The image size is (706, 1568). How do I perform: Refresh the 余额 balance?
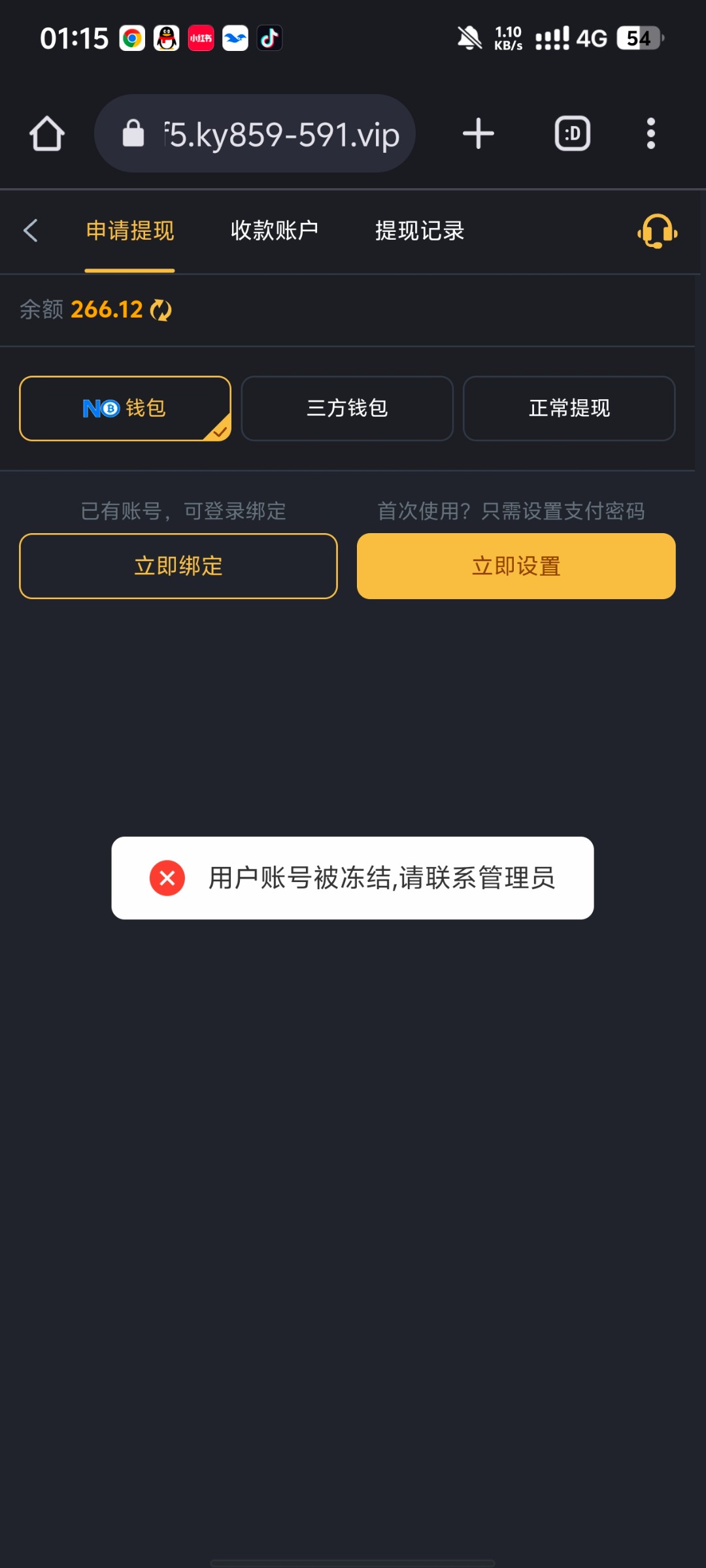click(161, 310)
